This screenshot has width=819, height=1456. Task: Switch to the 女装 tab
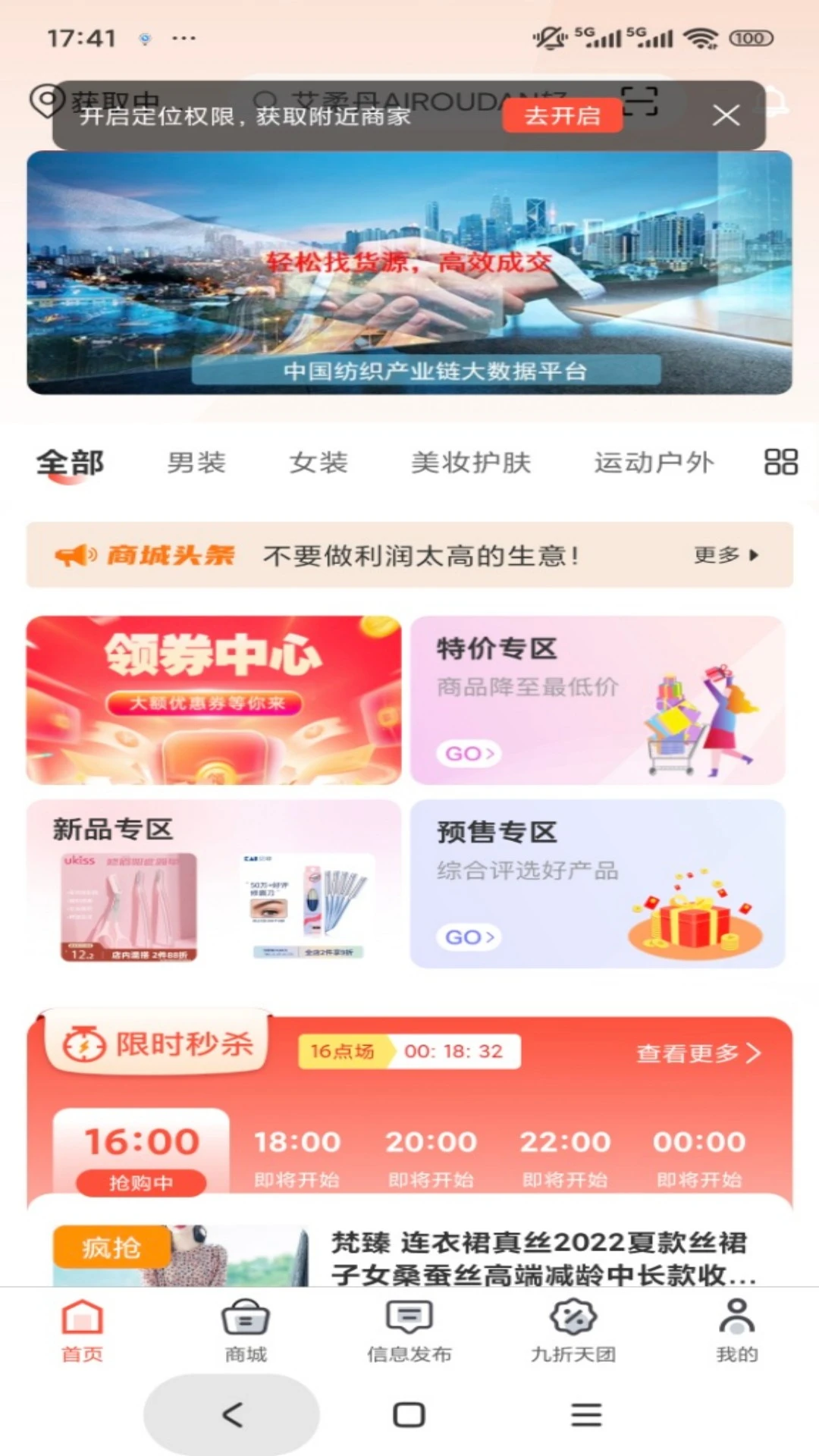tap(318, 463)
